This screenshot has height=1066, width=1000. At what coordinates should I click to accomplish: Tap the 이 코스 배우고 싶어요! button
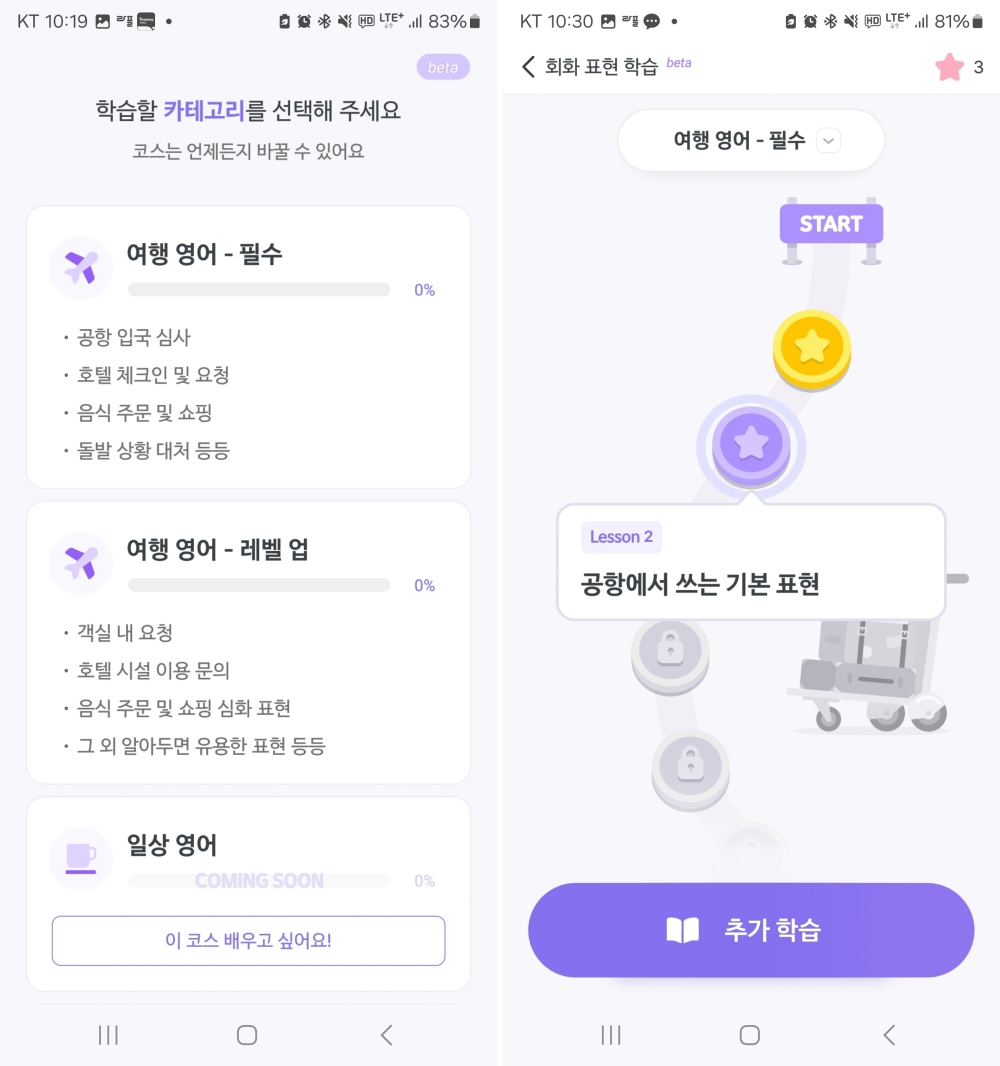tap(248, 940)
